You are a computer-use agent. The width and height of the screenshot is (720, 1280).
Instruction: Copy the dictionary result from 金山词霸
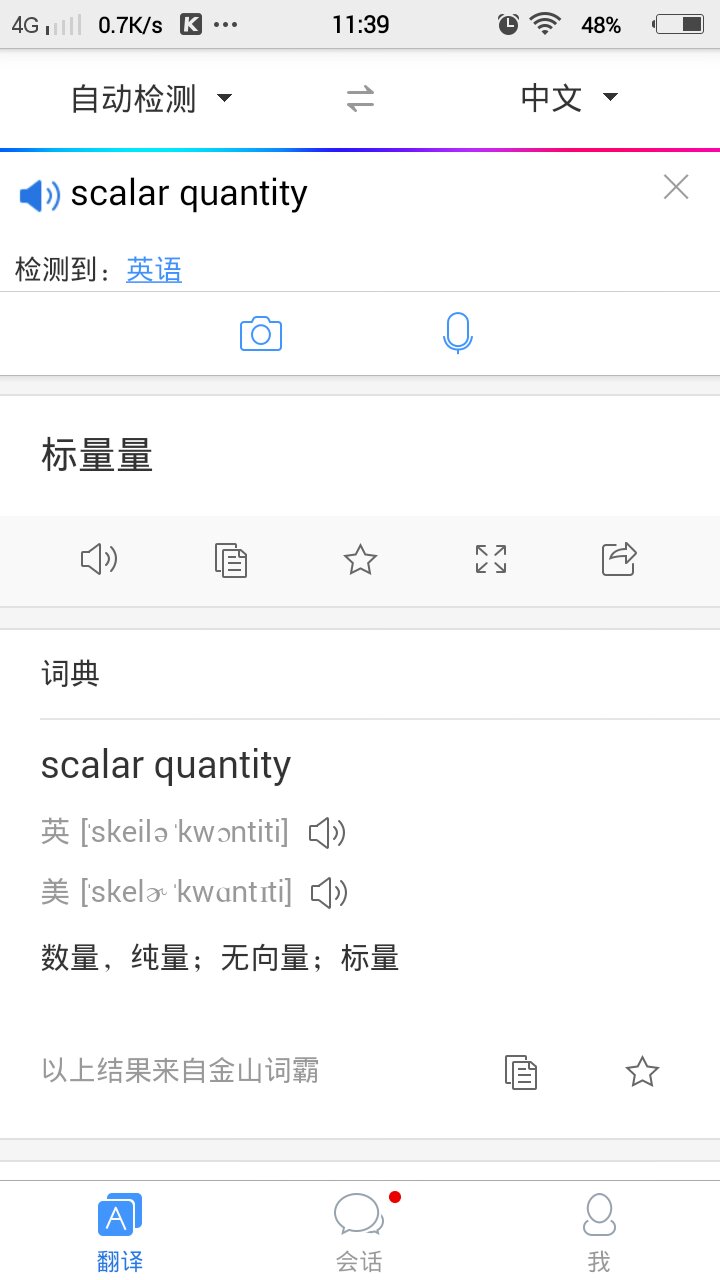click(x=521, y=1072)
